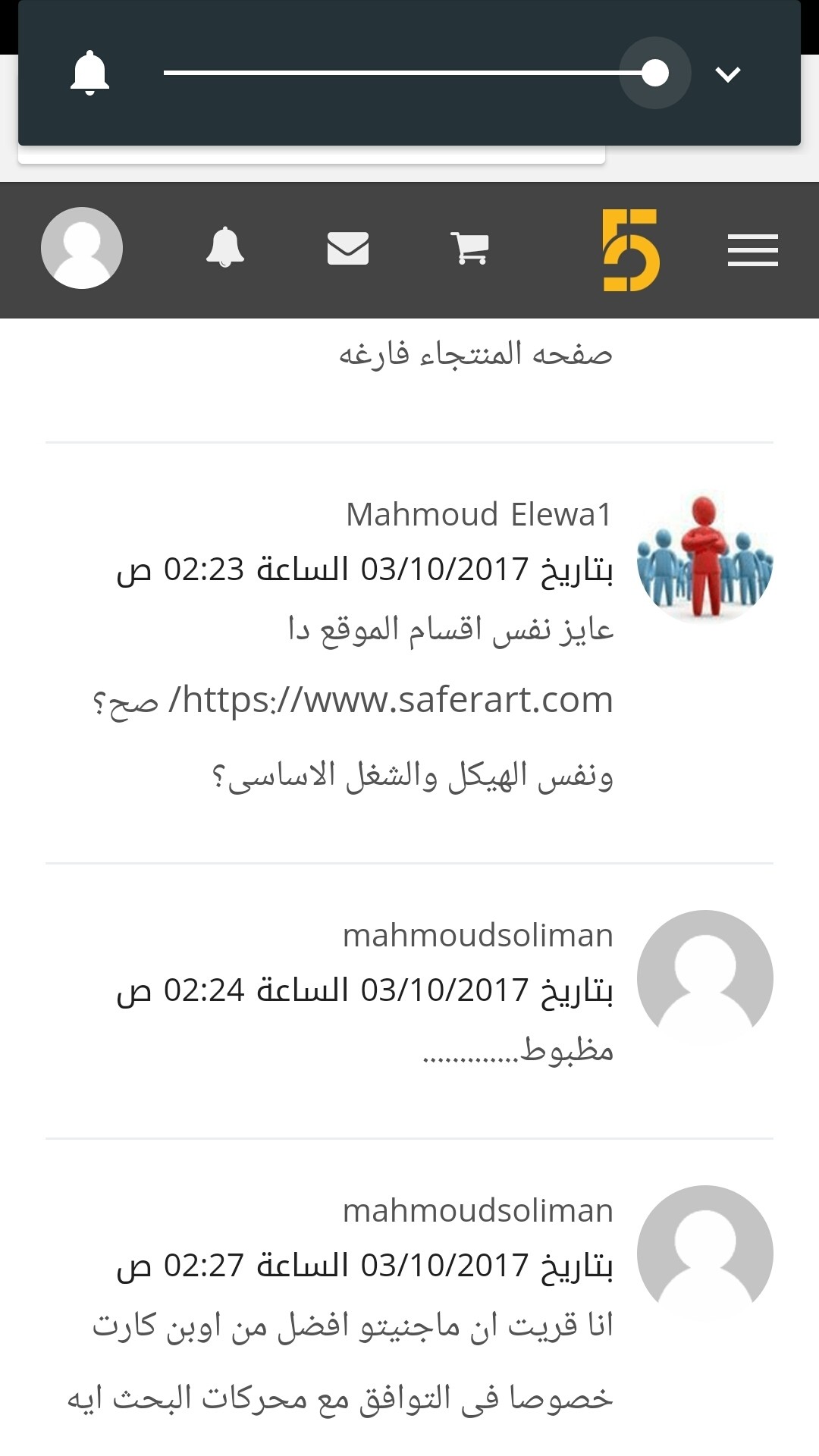Open your profile avatar in the header
The width and height of the screenshot is (819, 1456).
(82, 248)
